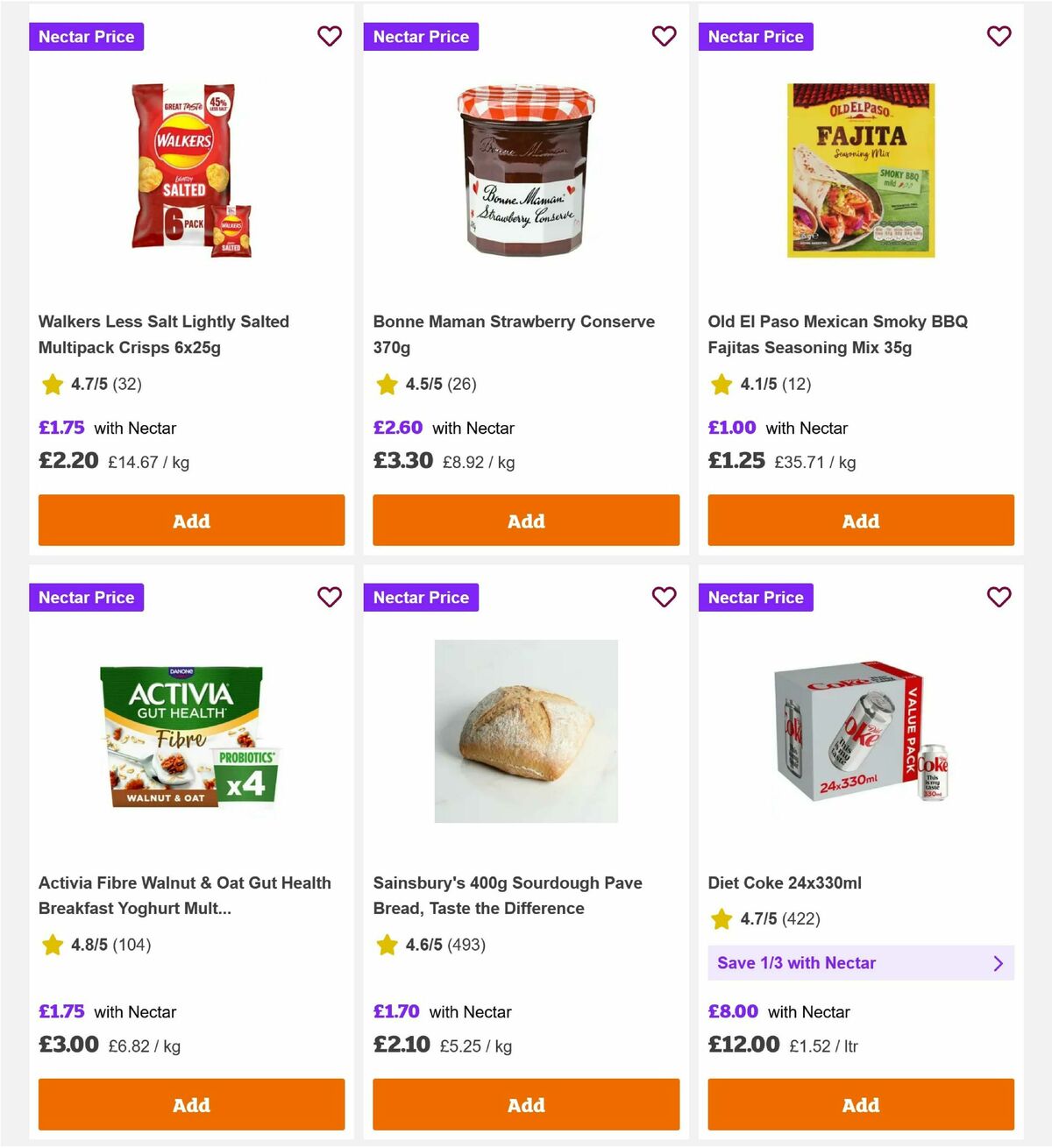Click the Nectar Price badge on Bonne Maman conserve
1052x1148 pixels.
pyautogui.click(x=421, y=36)
